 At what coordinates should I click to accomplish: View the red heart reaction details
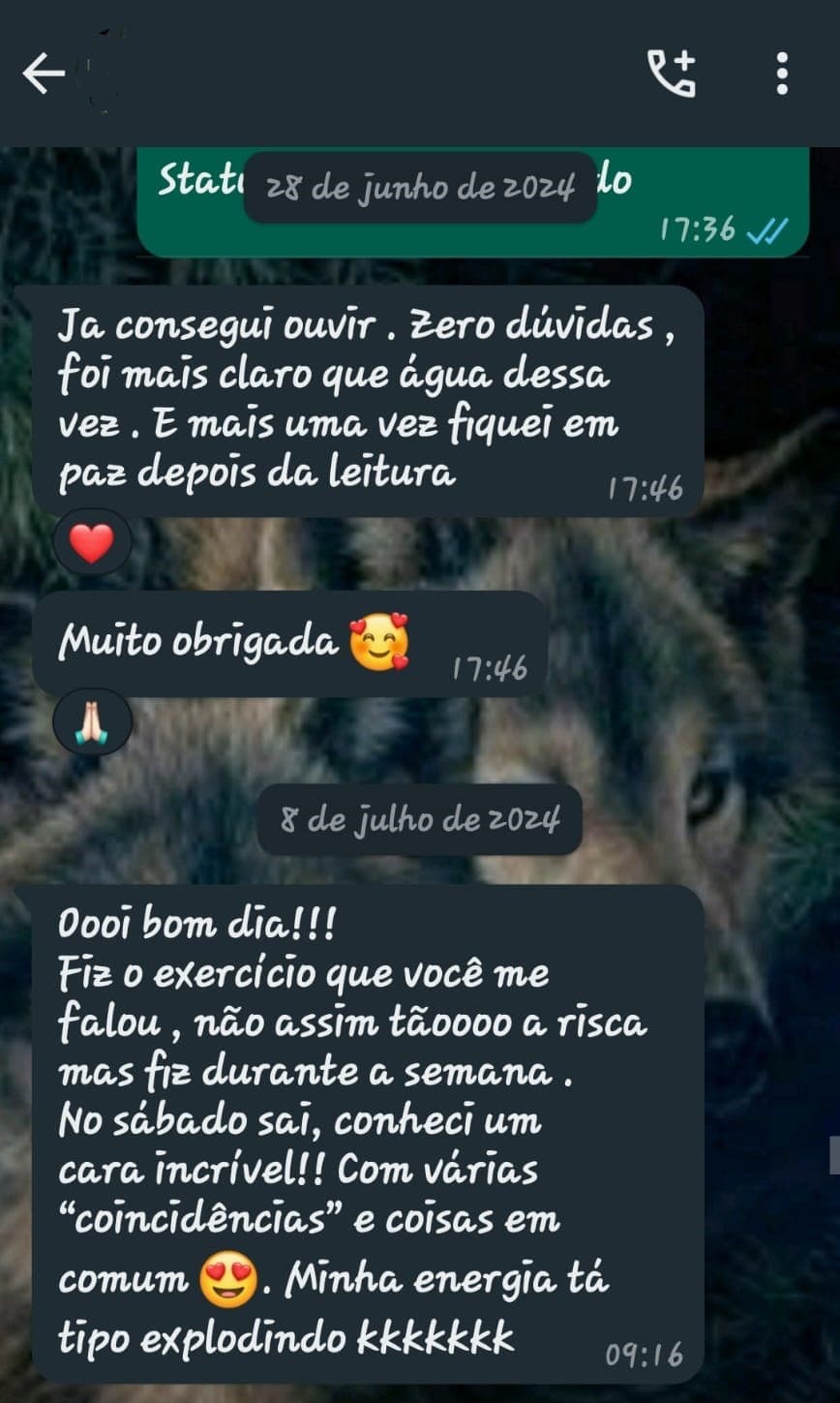[x=92, y=544]
